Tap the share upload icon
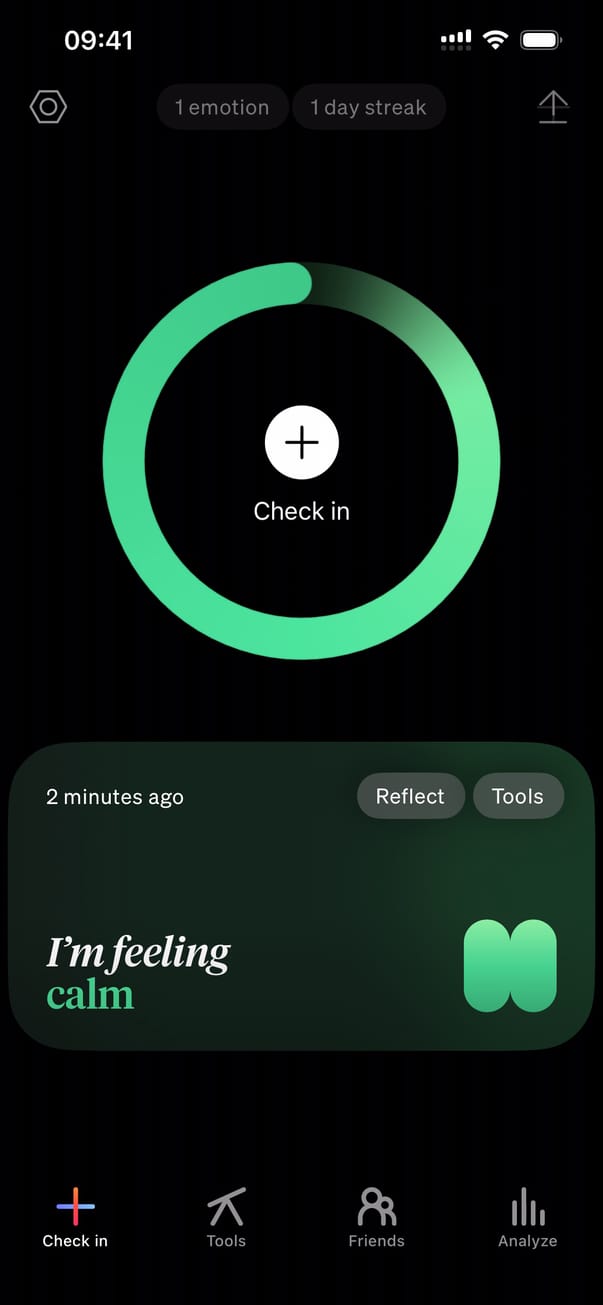This screenshot has width=603, height=1305. 553,107
